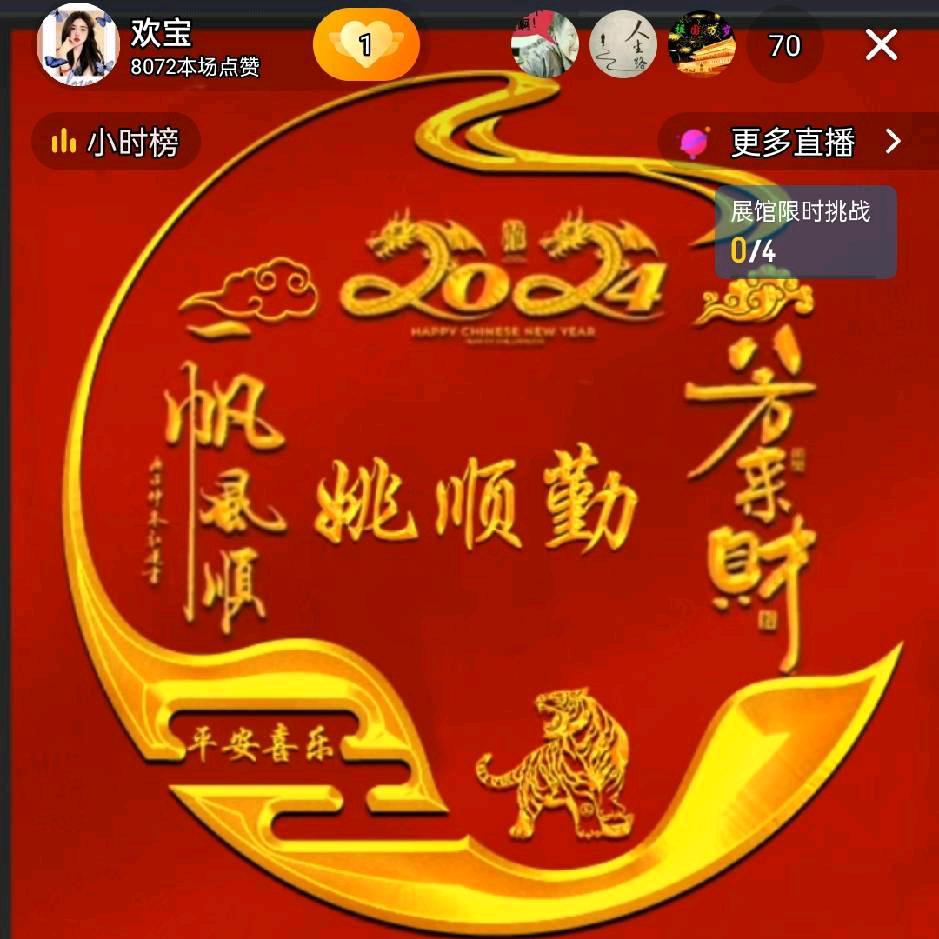View the first top viewer avatar
This screenshot has height=939, width=939.
click(x=544, y=45)
